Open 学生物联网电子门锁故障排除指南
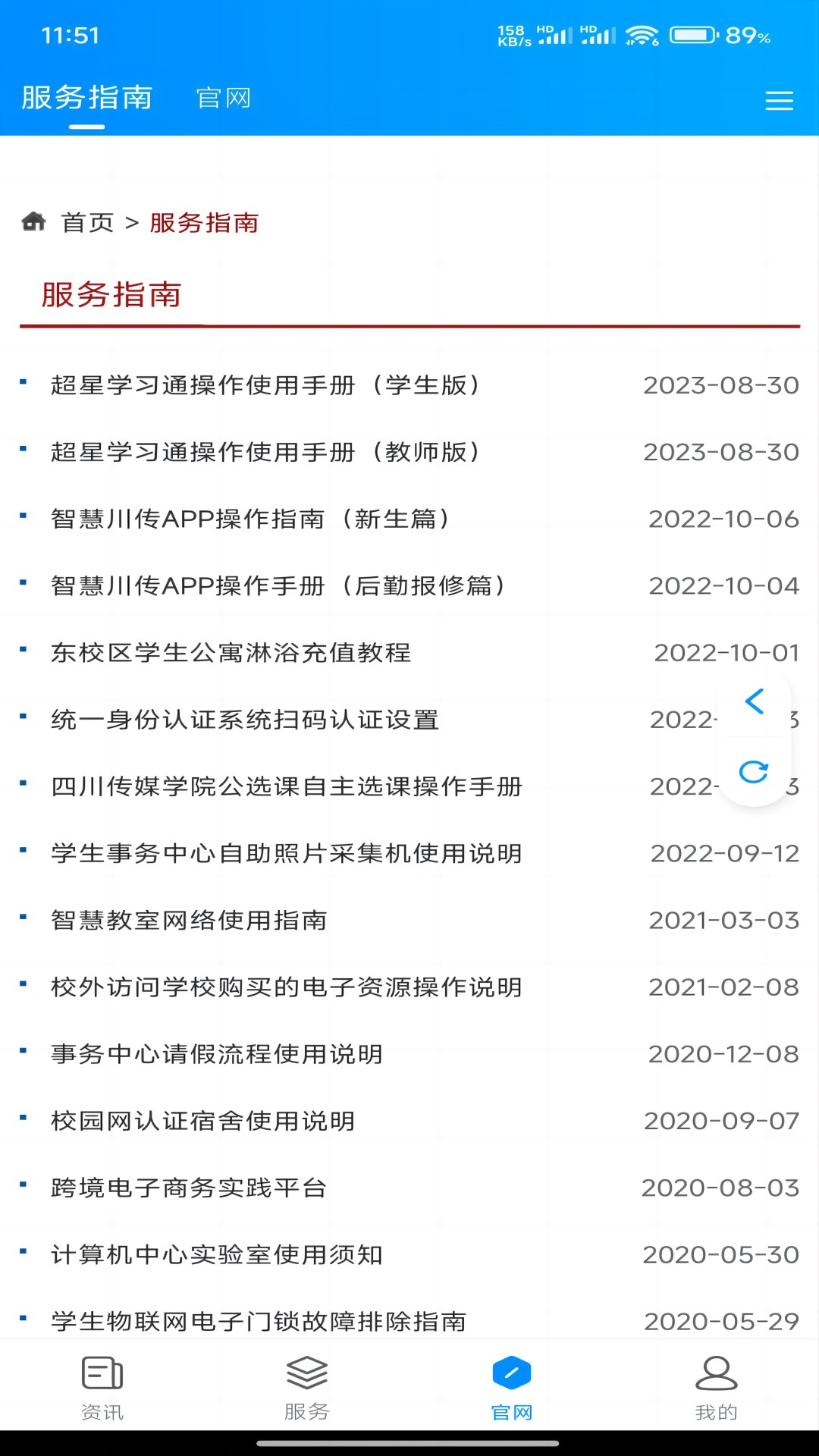819x1456 pixels. (262, 1323)
